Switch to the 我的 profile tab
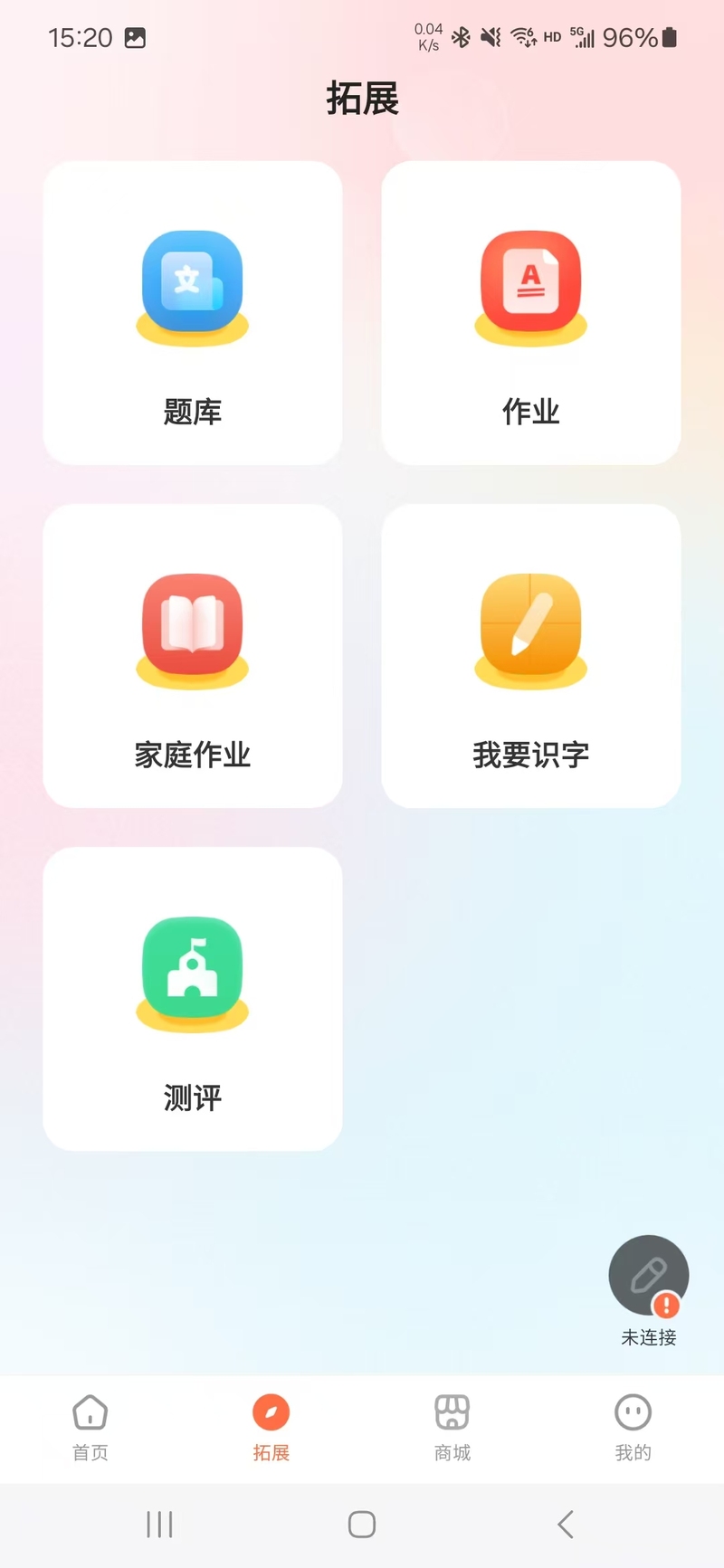The width and height of the screenshot is (724, 1568). click(x=633, y=1428)
